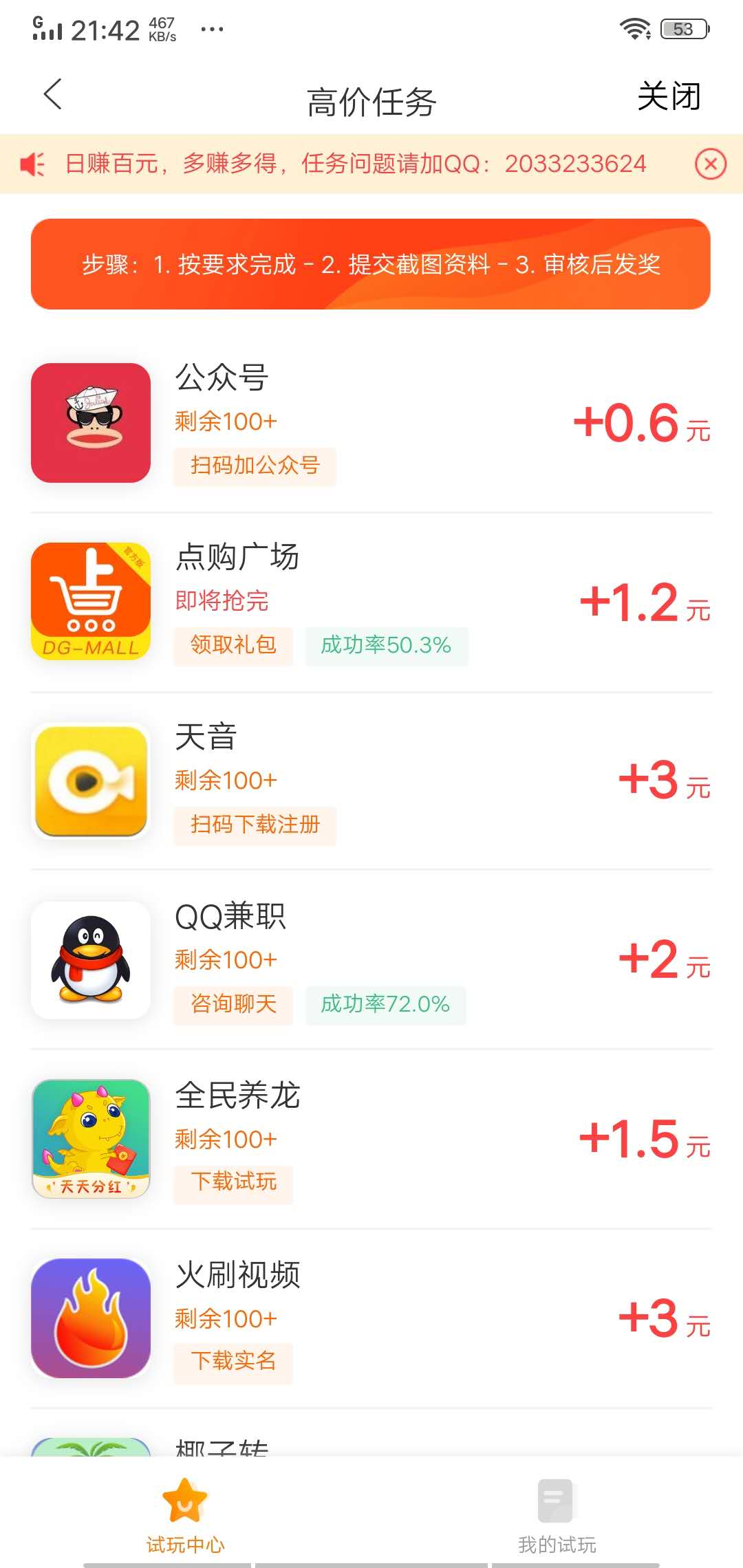Tap the orange steps instruction banner

click(371, 264)
